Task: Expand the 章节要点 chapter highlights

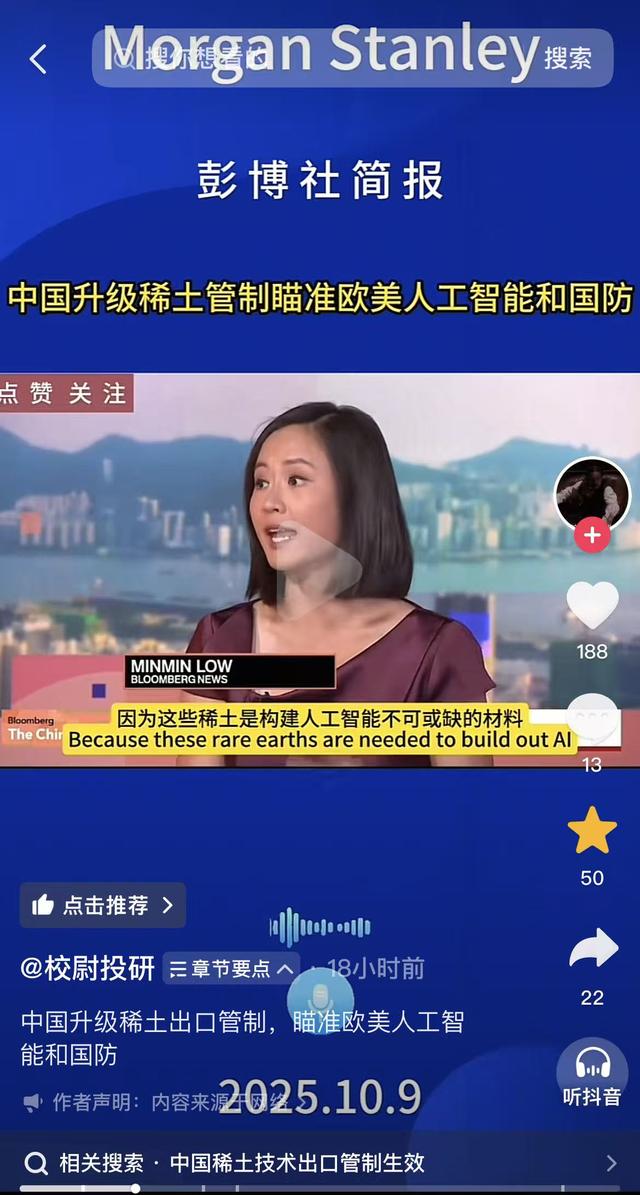Action: point(232,968)
